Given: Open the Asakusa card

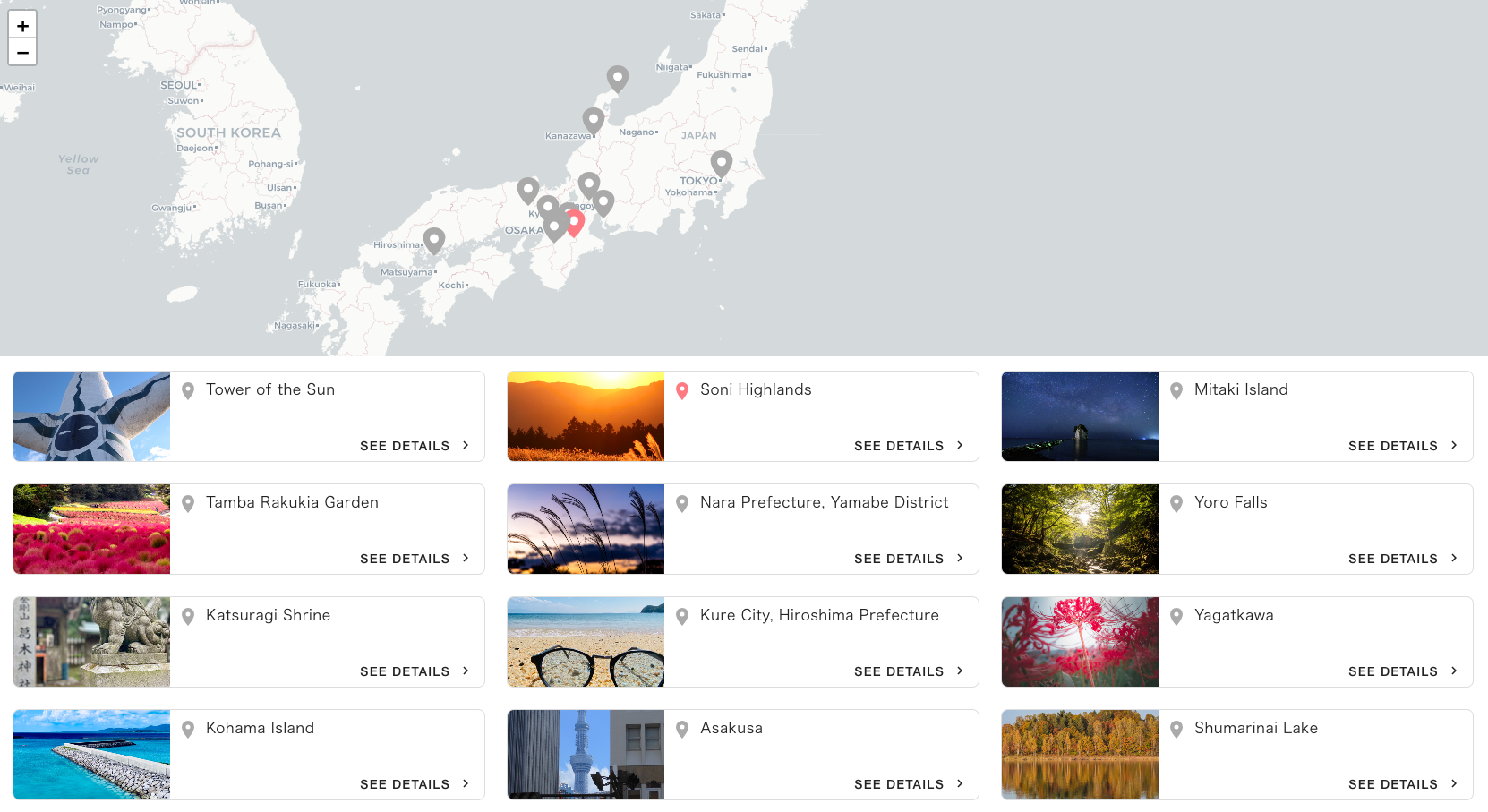Looking at the screenshot, I should click(x=743, y=755).
